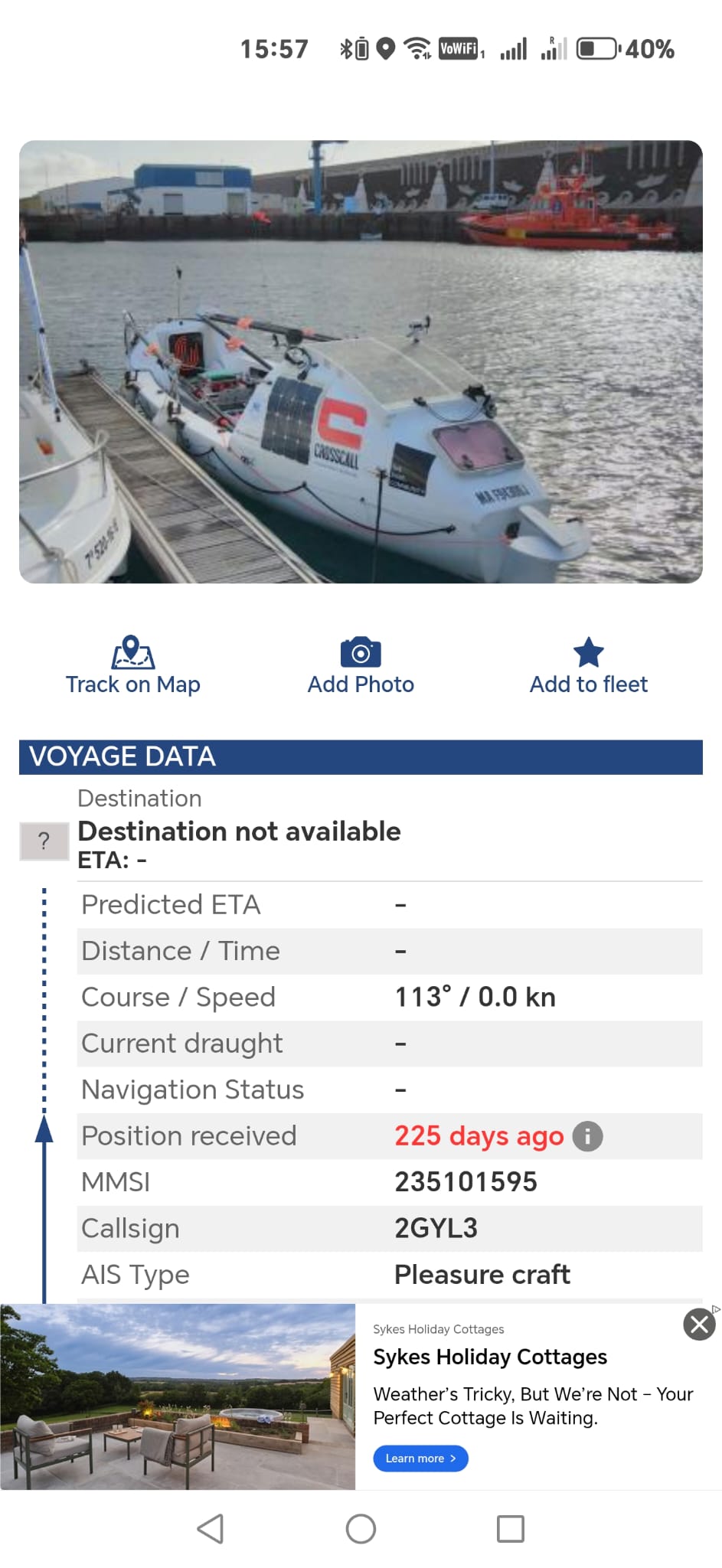
Task: Go back using system back button
Action: tap(210, 1529)
